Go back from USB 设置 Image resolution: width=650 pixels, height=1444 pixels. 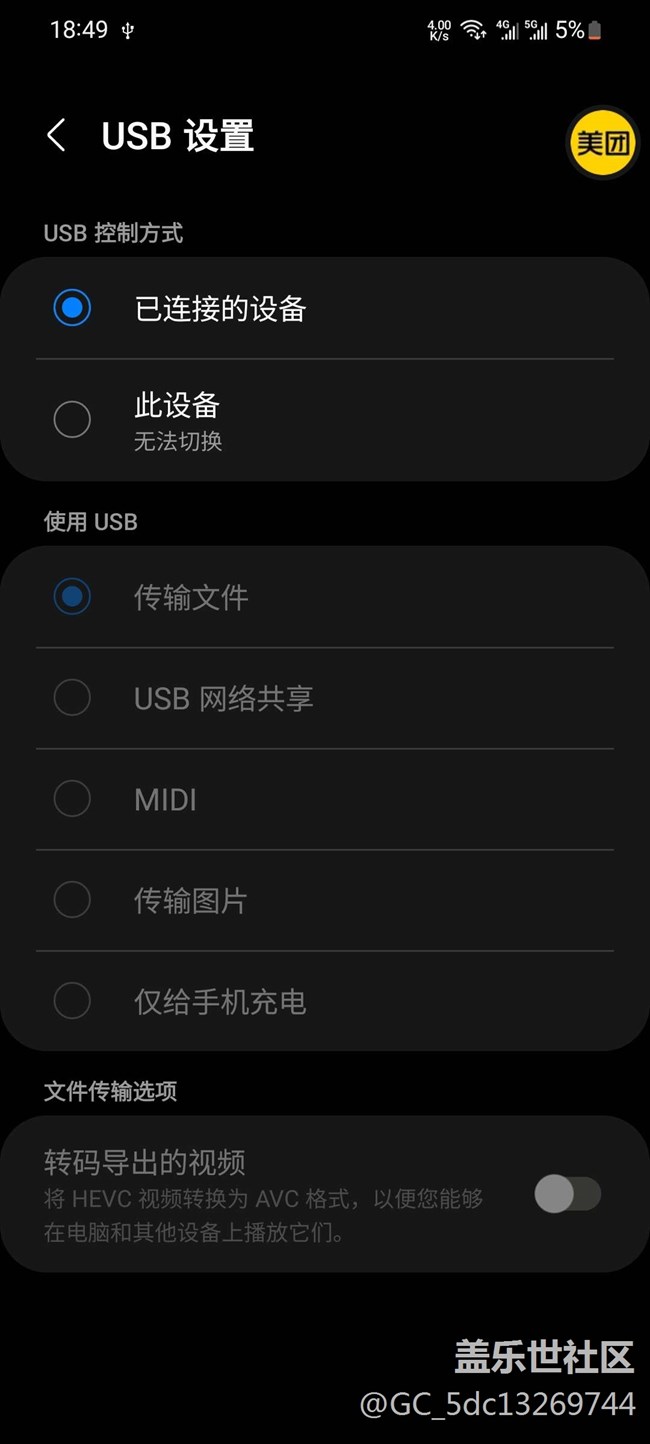pos(57,136)
